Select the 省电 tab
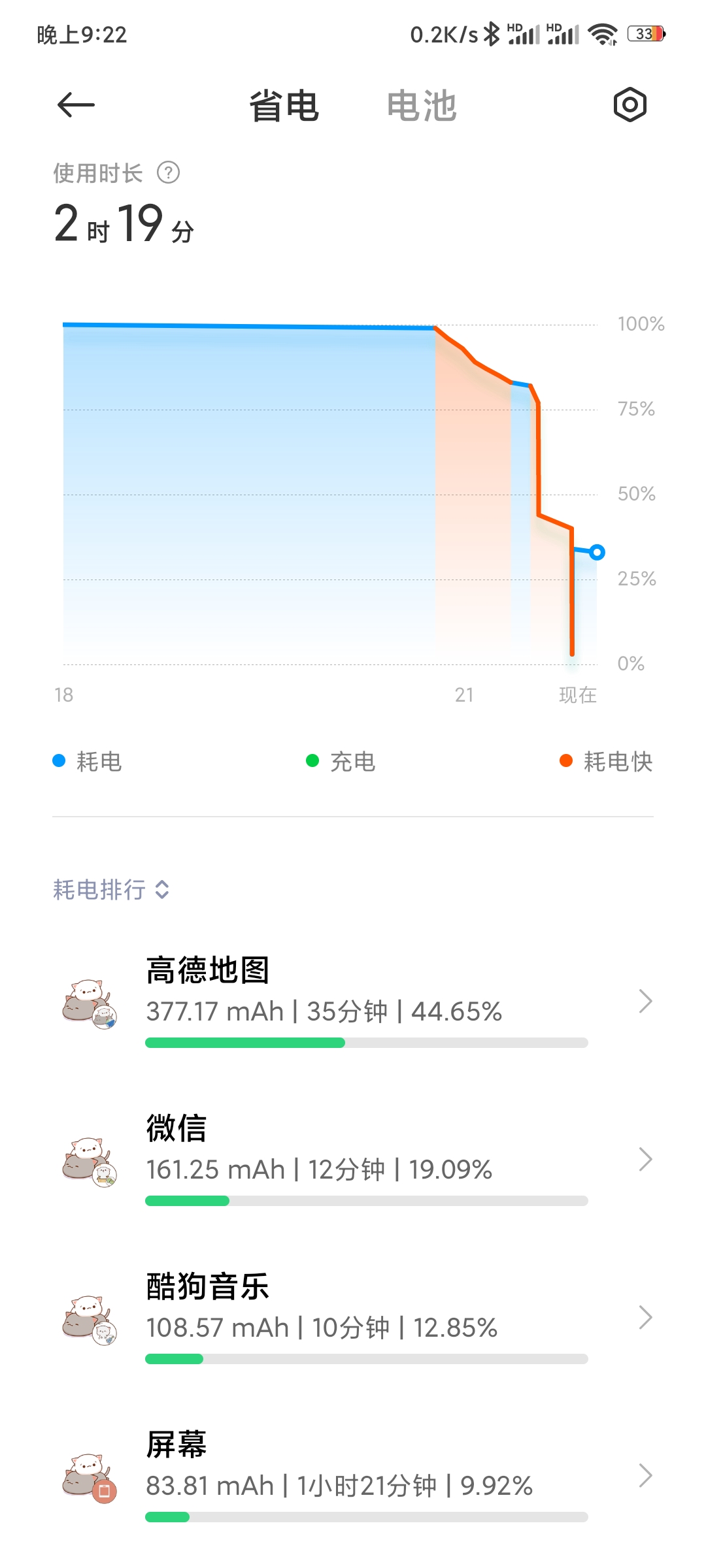 point(284,106)
